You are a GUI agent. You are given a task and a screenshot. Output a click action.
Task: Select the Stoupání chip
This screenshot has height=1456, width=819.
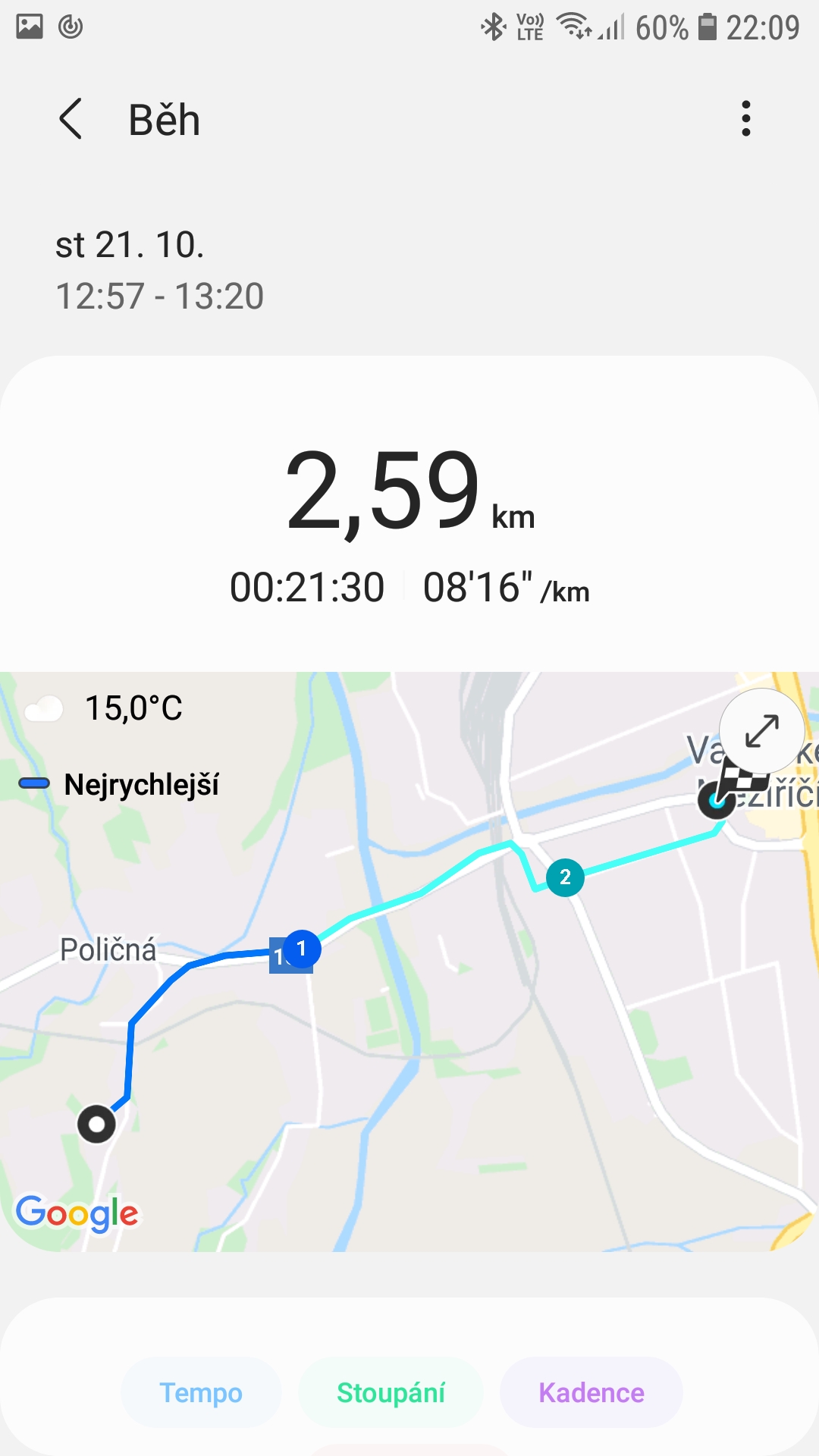point(391,1393)
